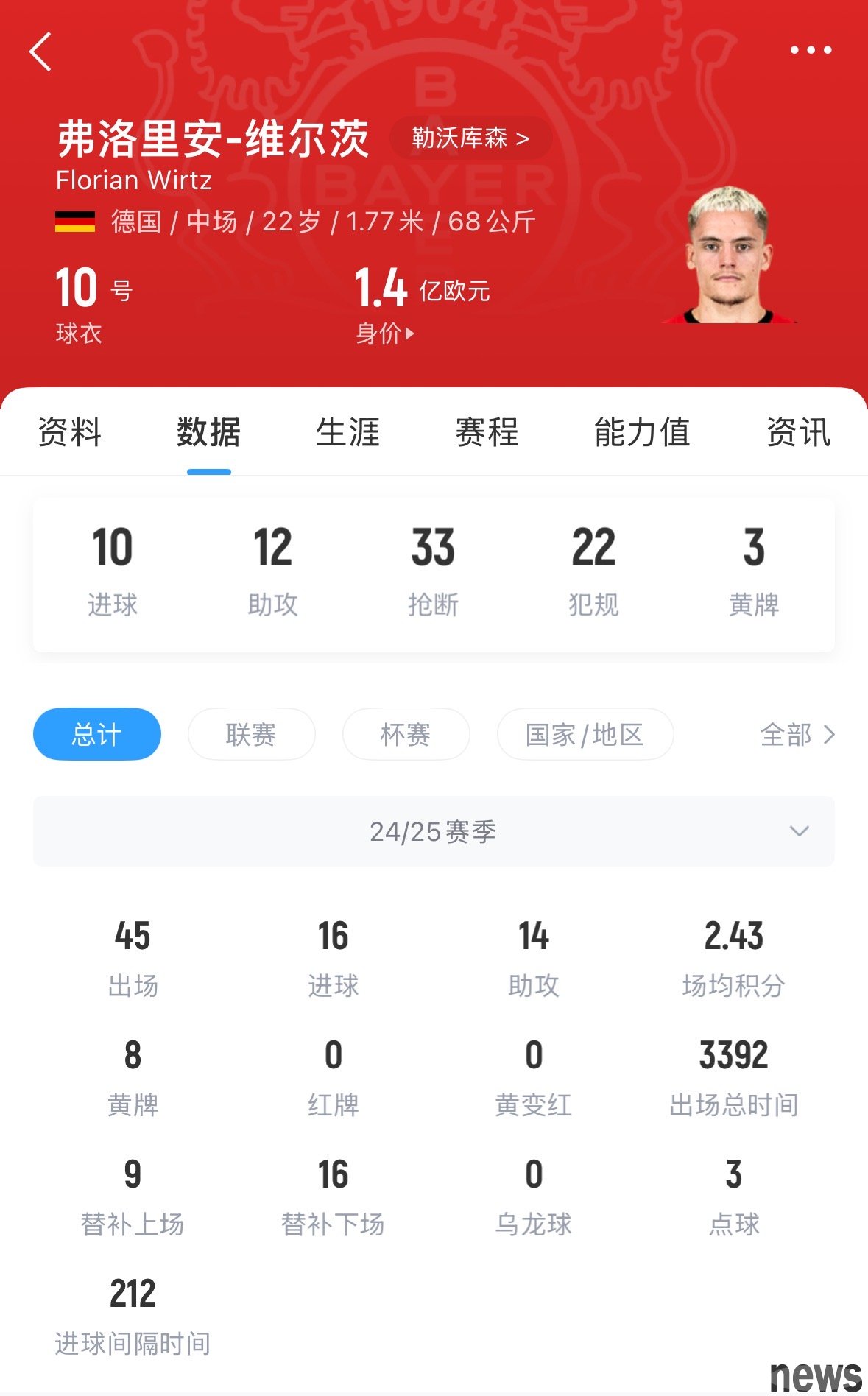The width and height of the screenshot is (868, 1396).
Task: Open the three-dot overflow menu
Action: 811,50
